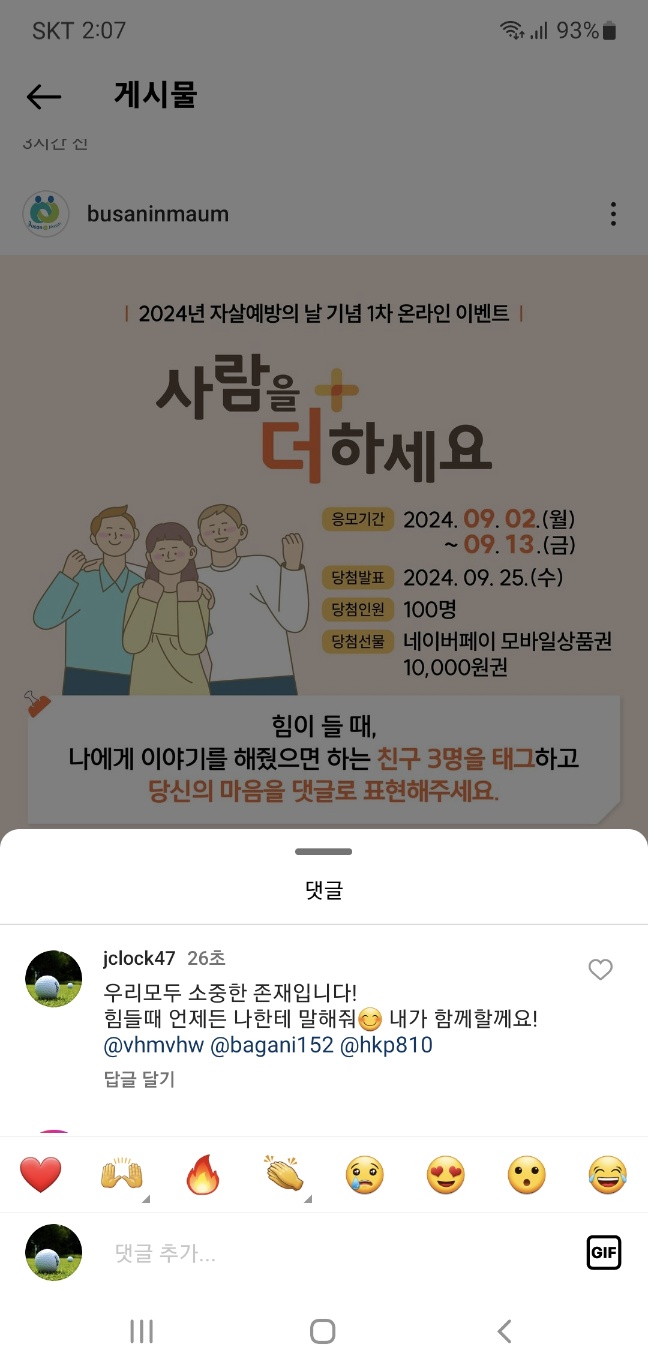Tap the system home button
The width and height of the screenshot is (648, 1368).
pyautogui.click(x=322, y=1331)
